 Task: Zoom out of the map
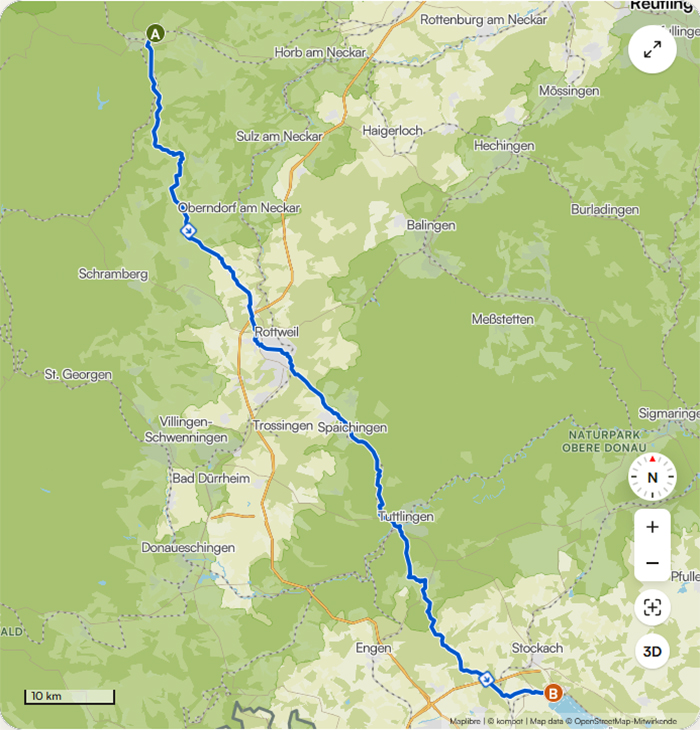point(652,563)
